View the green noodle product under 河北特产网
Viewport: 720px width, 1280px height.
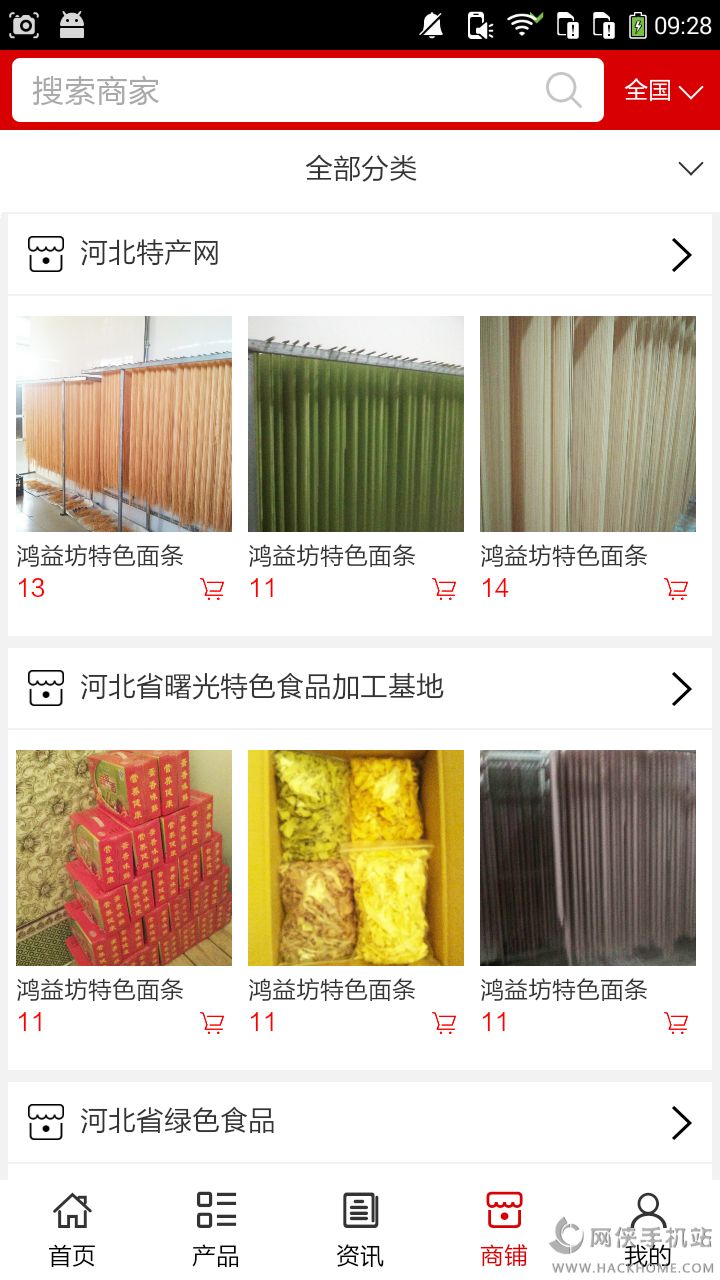pos(356,424)
